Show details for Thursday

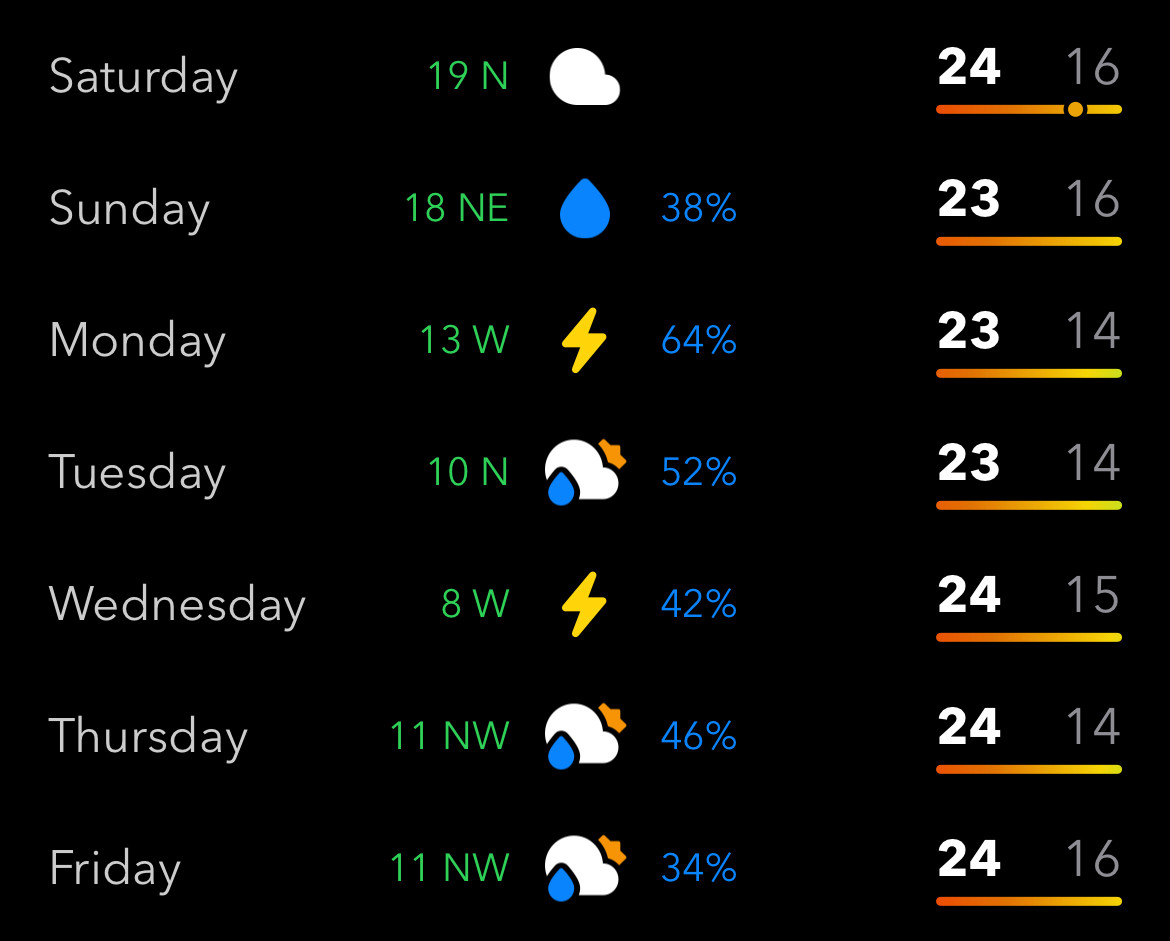[148, 736]
